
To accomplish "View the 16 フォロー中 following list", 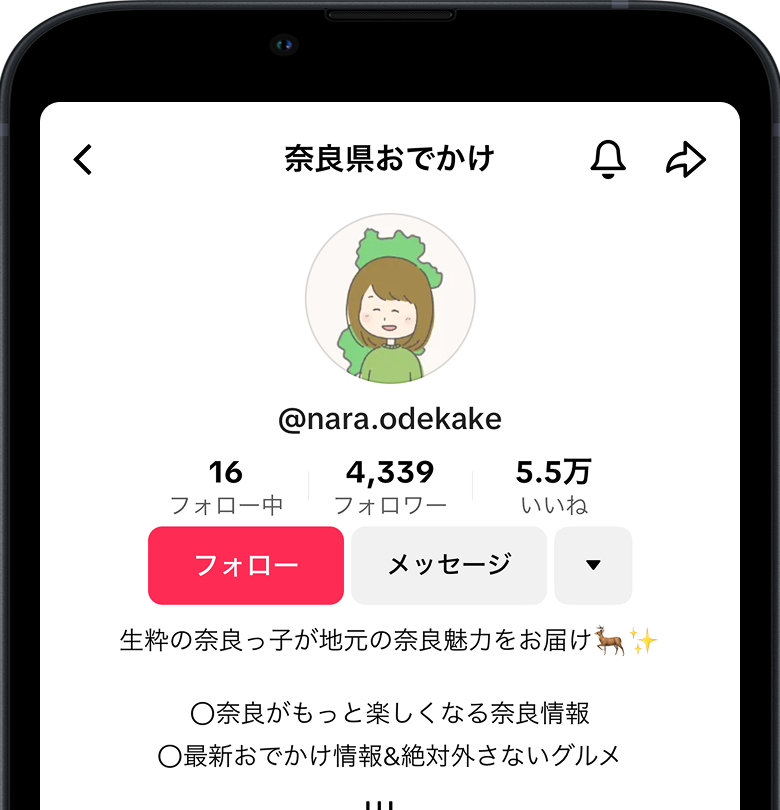I will point(226,487).
